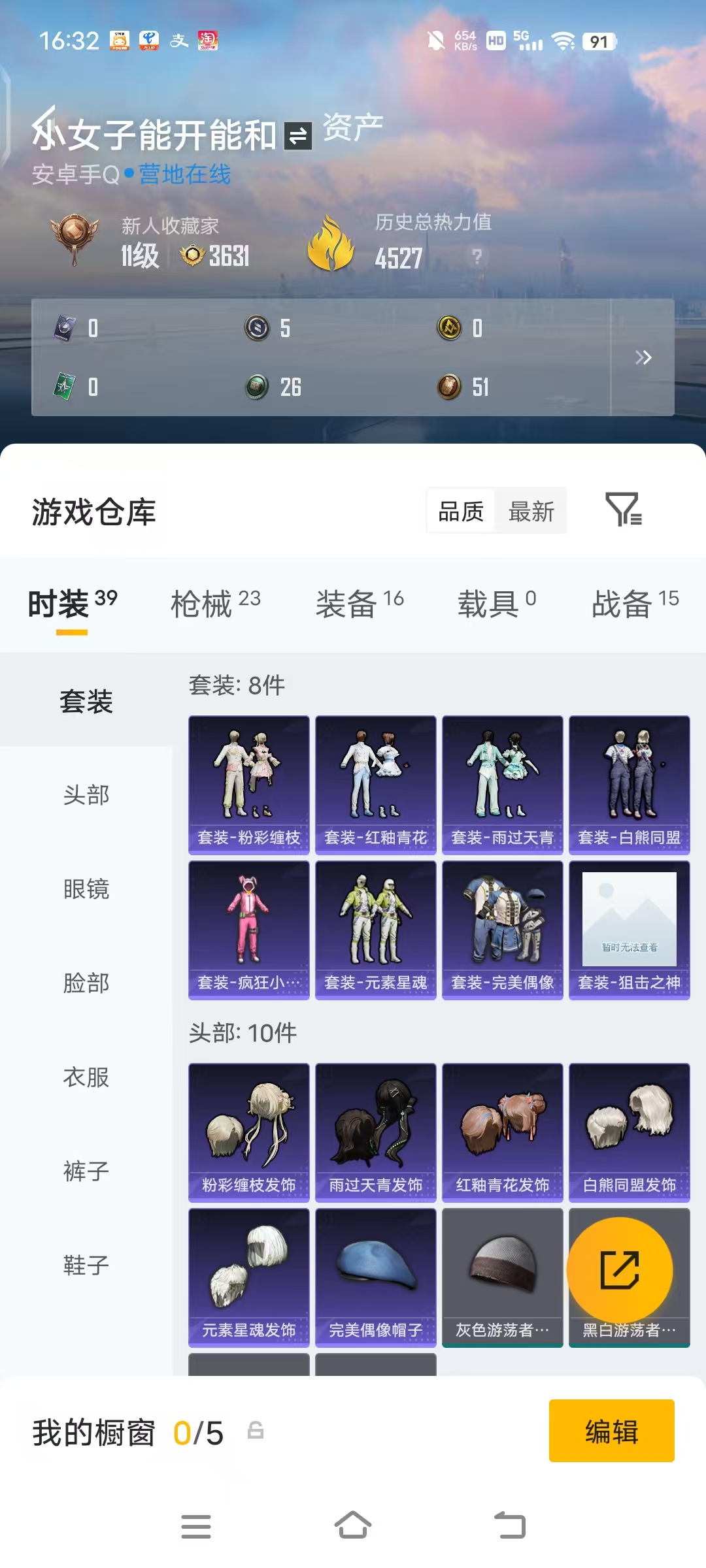The width and height of the screenshot is (706, 1568).
Task: Tap the 编辑 button for 我的橱窗
Action: point(612,1431)
